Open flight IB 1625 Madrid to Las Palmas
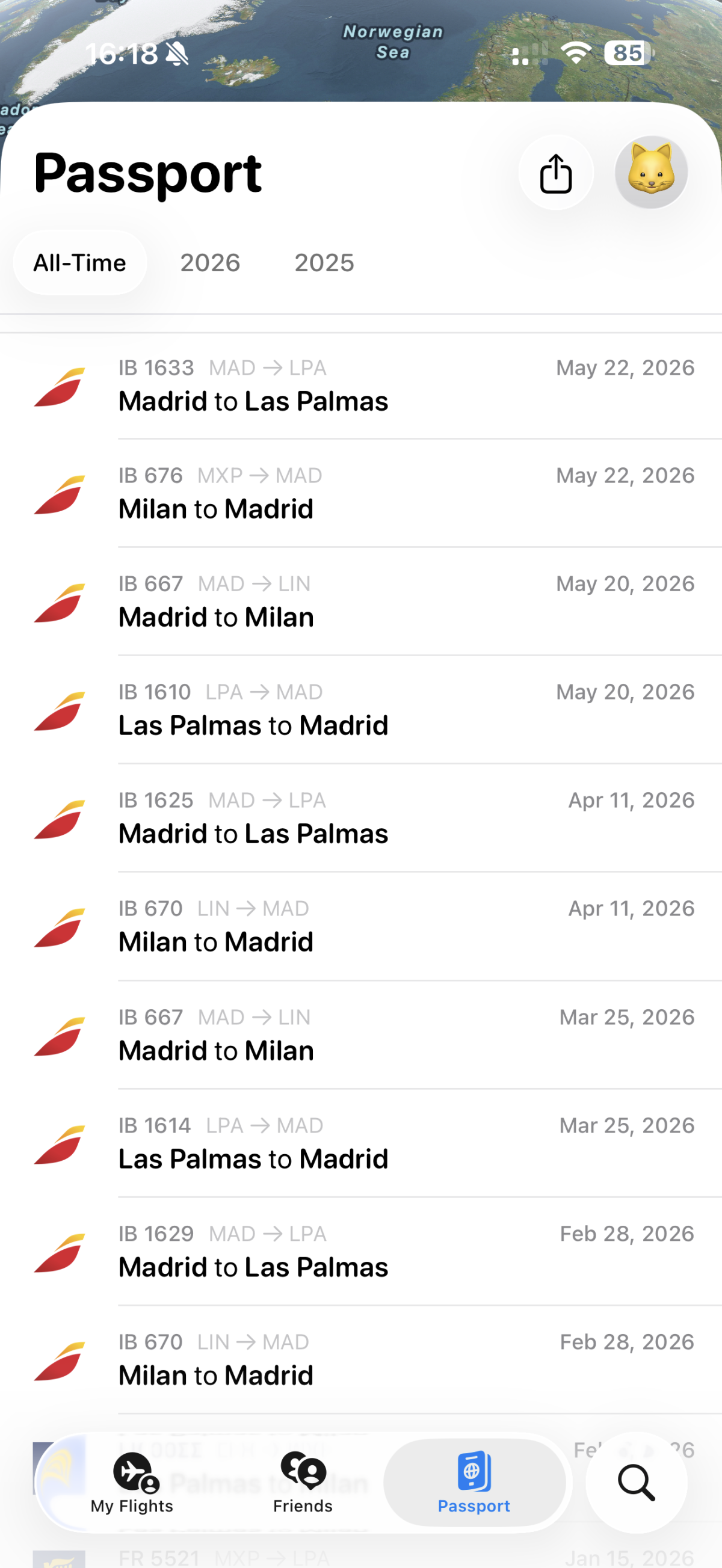Image resolution: width=722 pixels, height=1568 pixels. tap(361, 818)
